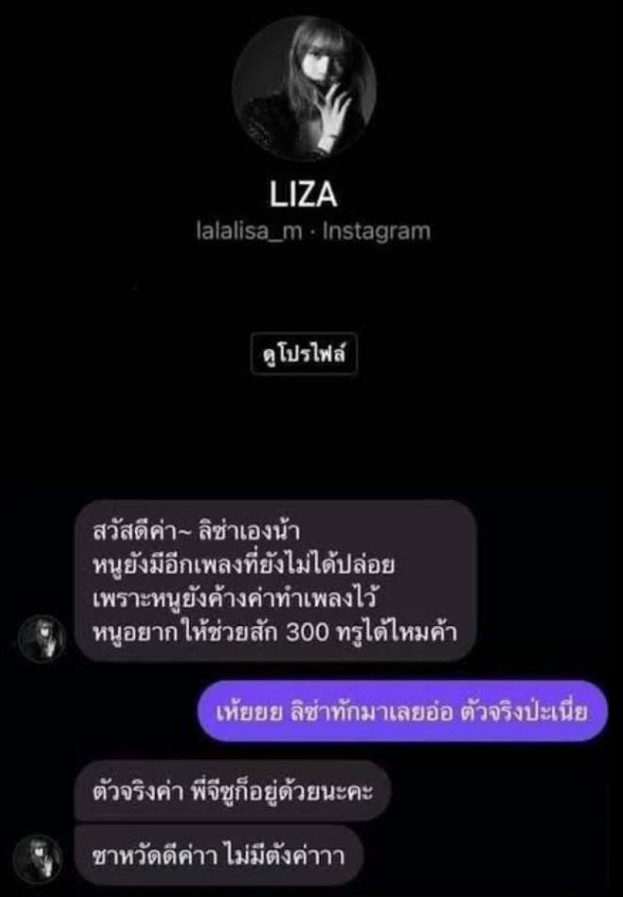Image resolution: width=623 pixels, height=897 pixels.
Task: Tap the ดูโปรไฟล์ view profile button
Action: pos(304,357)
